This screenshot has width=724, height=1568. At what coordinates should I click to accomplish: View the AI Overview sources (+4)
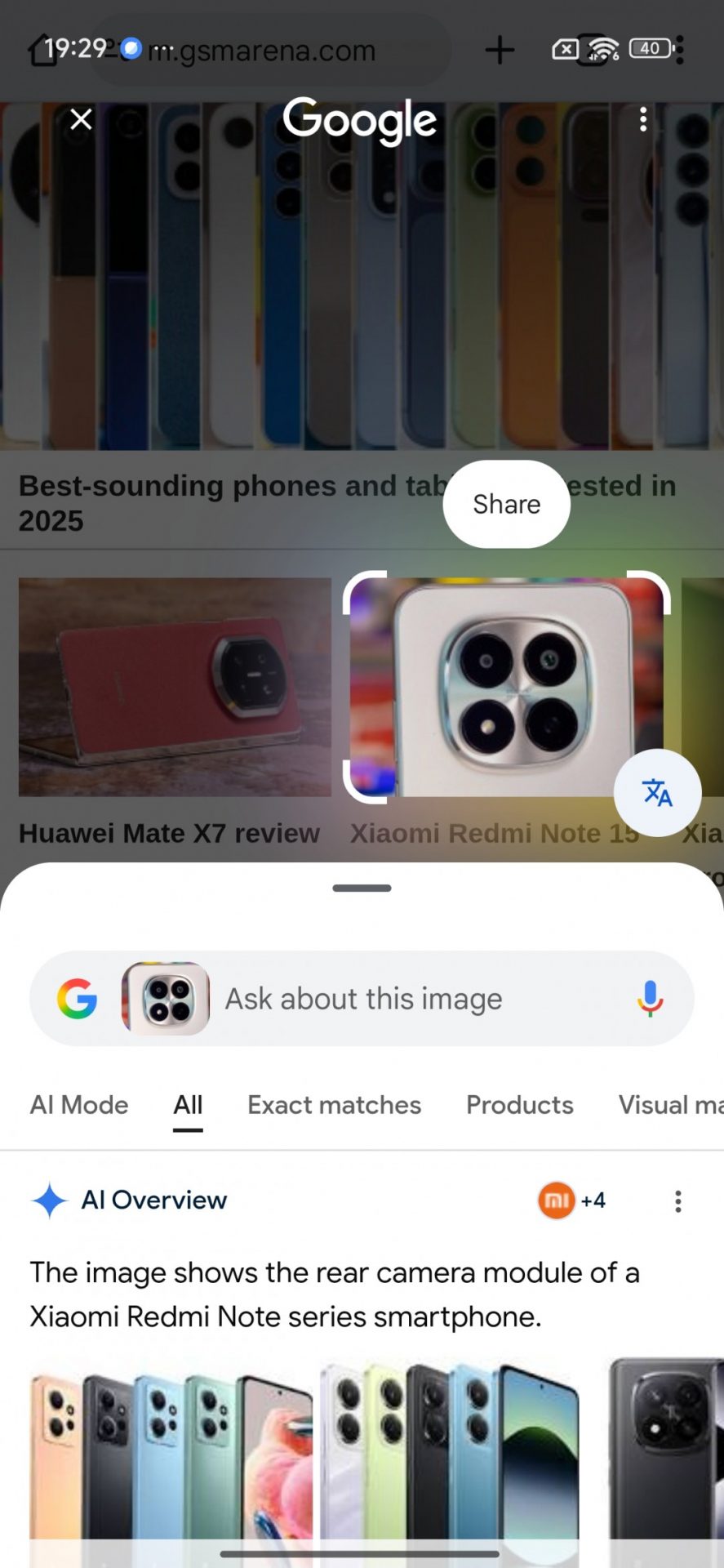coord(571,1200)
